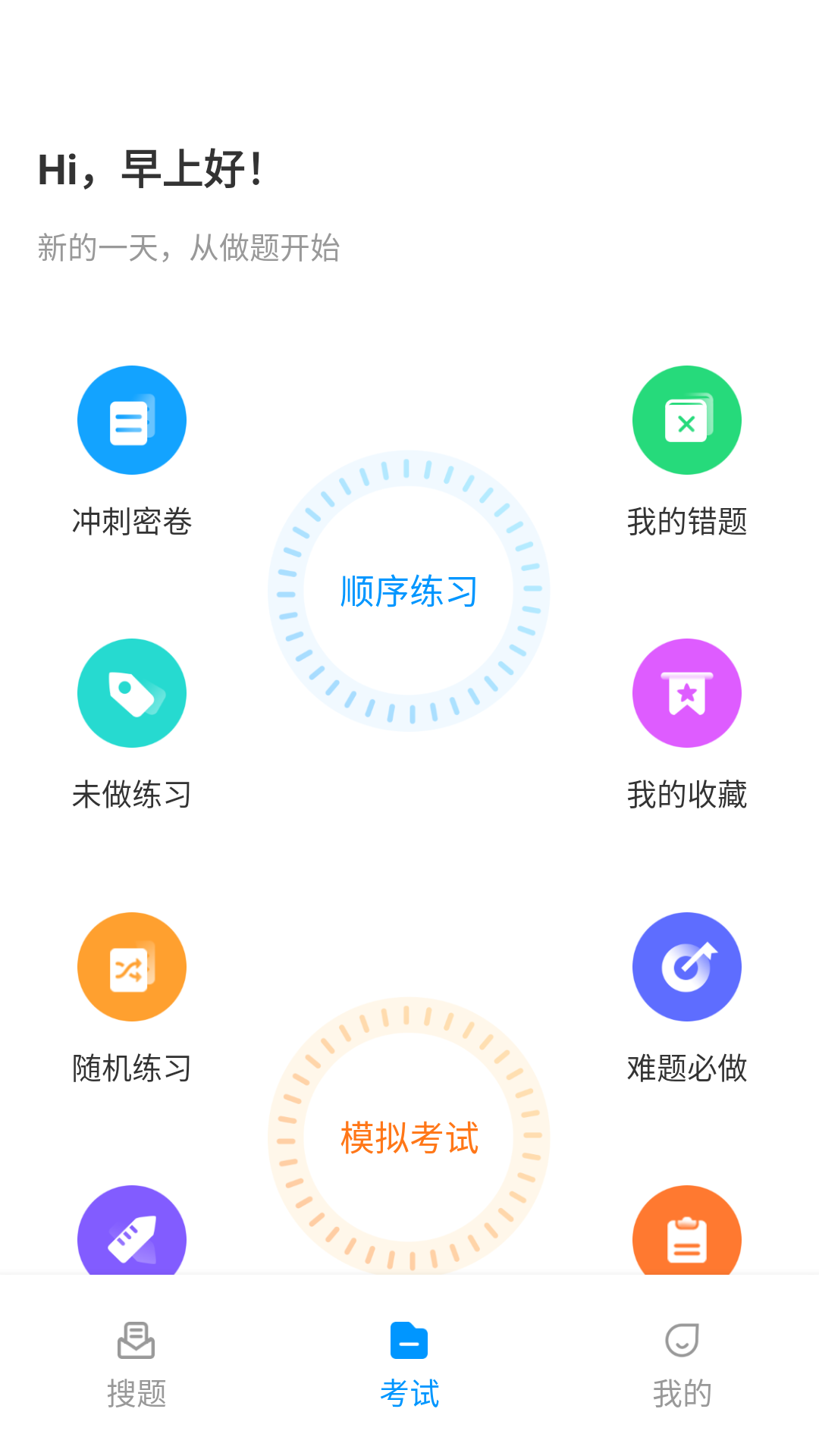The image size is (819, 1456).
Task: Start 随机练习 random practice
Action: [x=131, y=966]
